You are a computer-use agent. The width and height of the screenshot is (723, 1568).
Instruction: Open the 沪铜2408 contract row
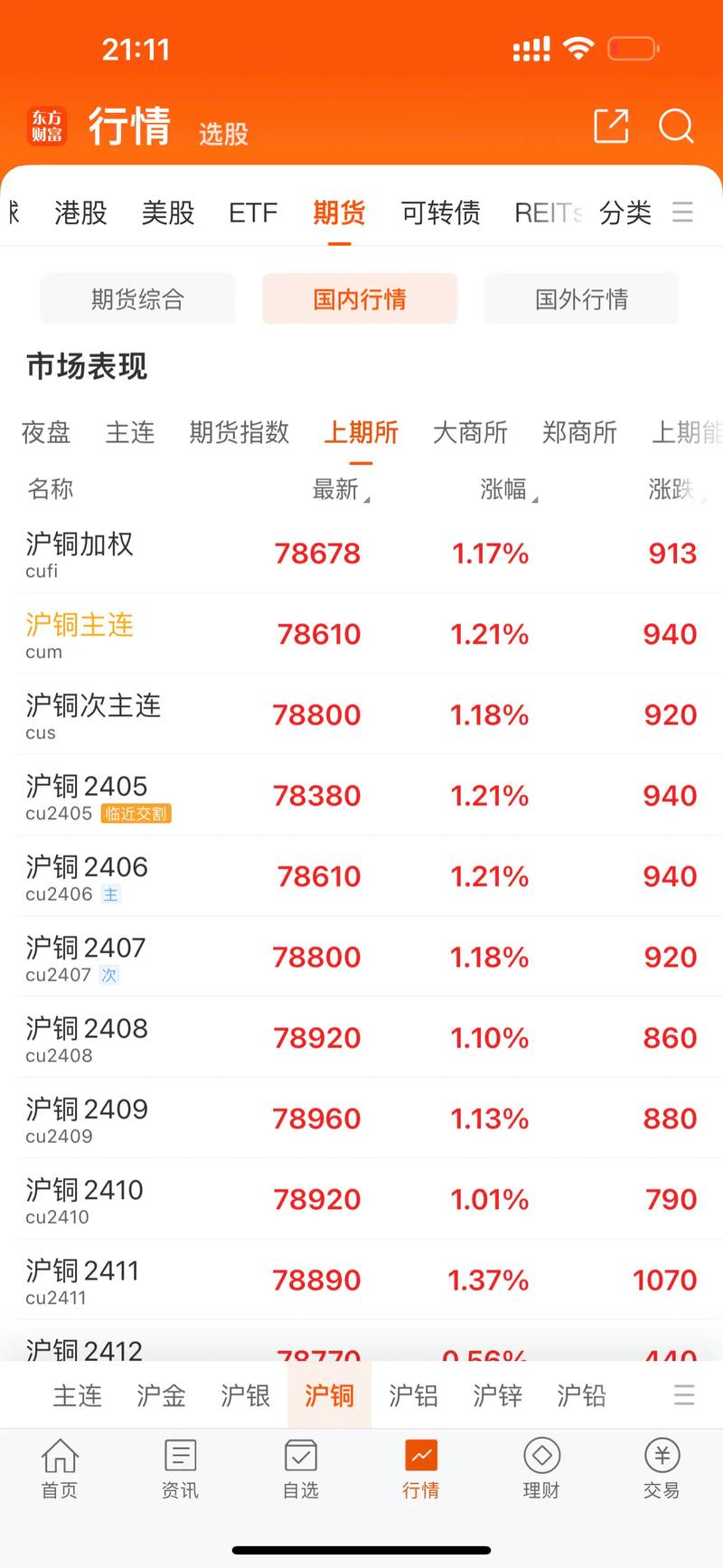click(361, 1037)
